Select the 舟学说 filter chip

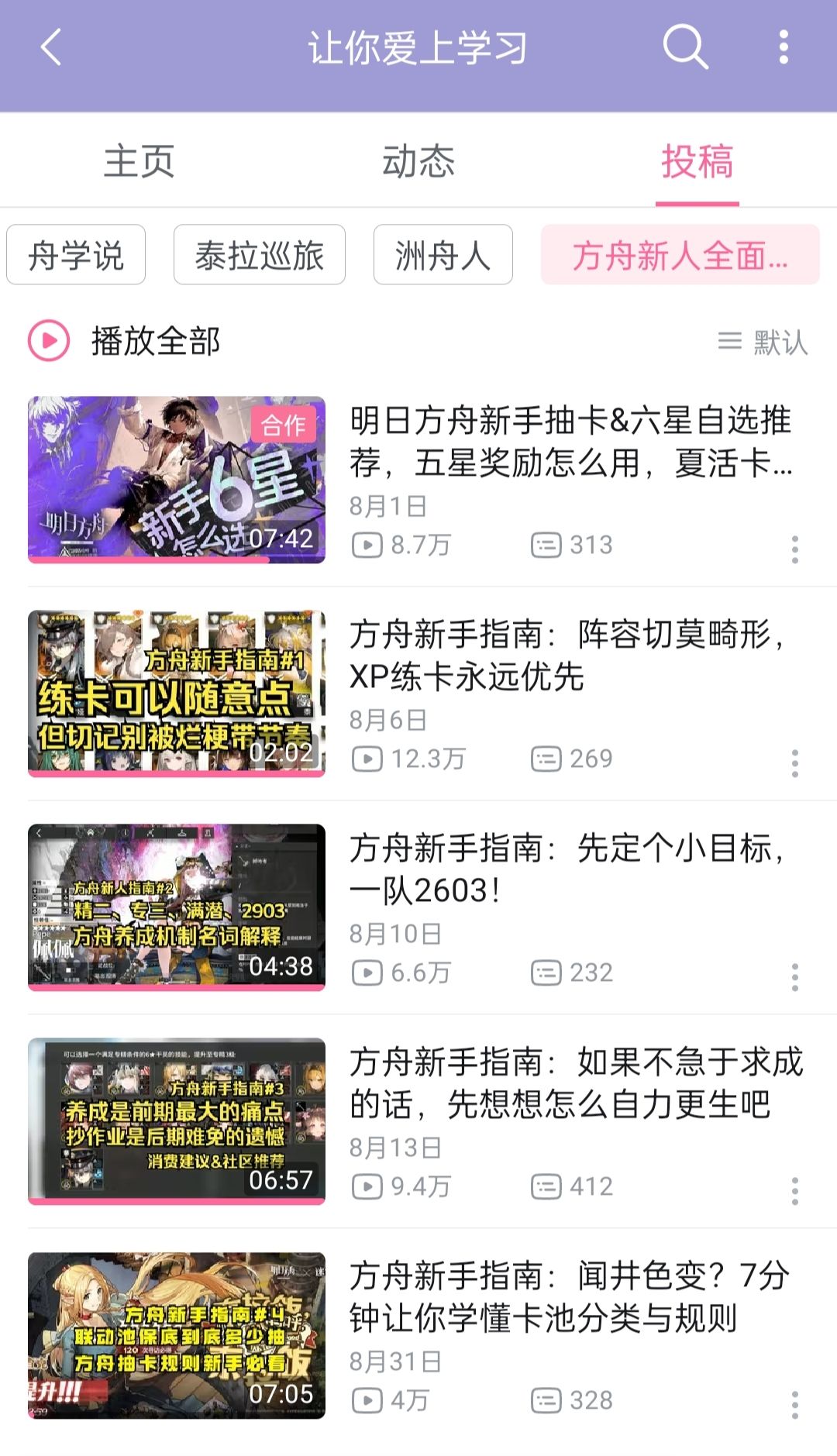(x=75, y=255)
